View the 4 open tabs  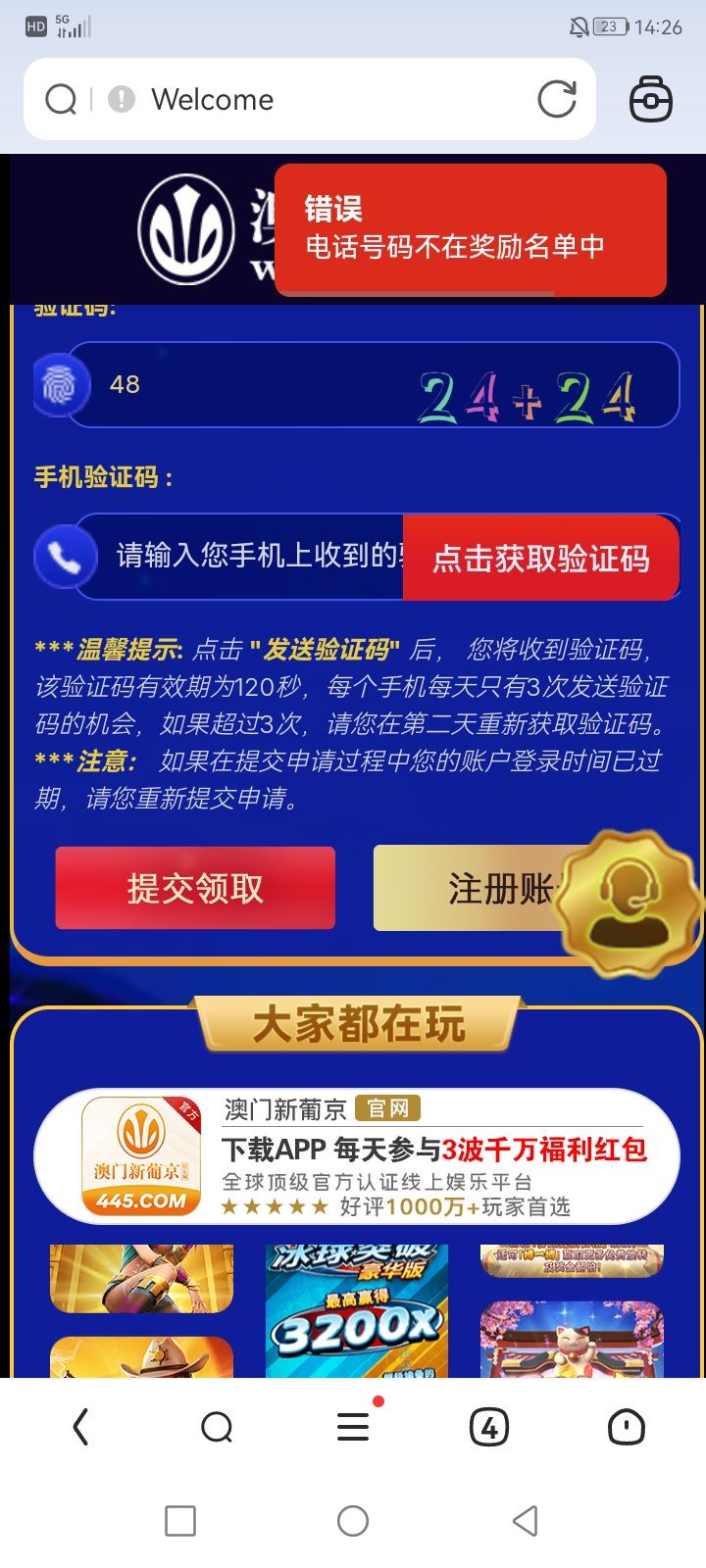click(488, 1427)
